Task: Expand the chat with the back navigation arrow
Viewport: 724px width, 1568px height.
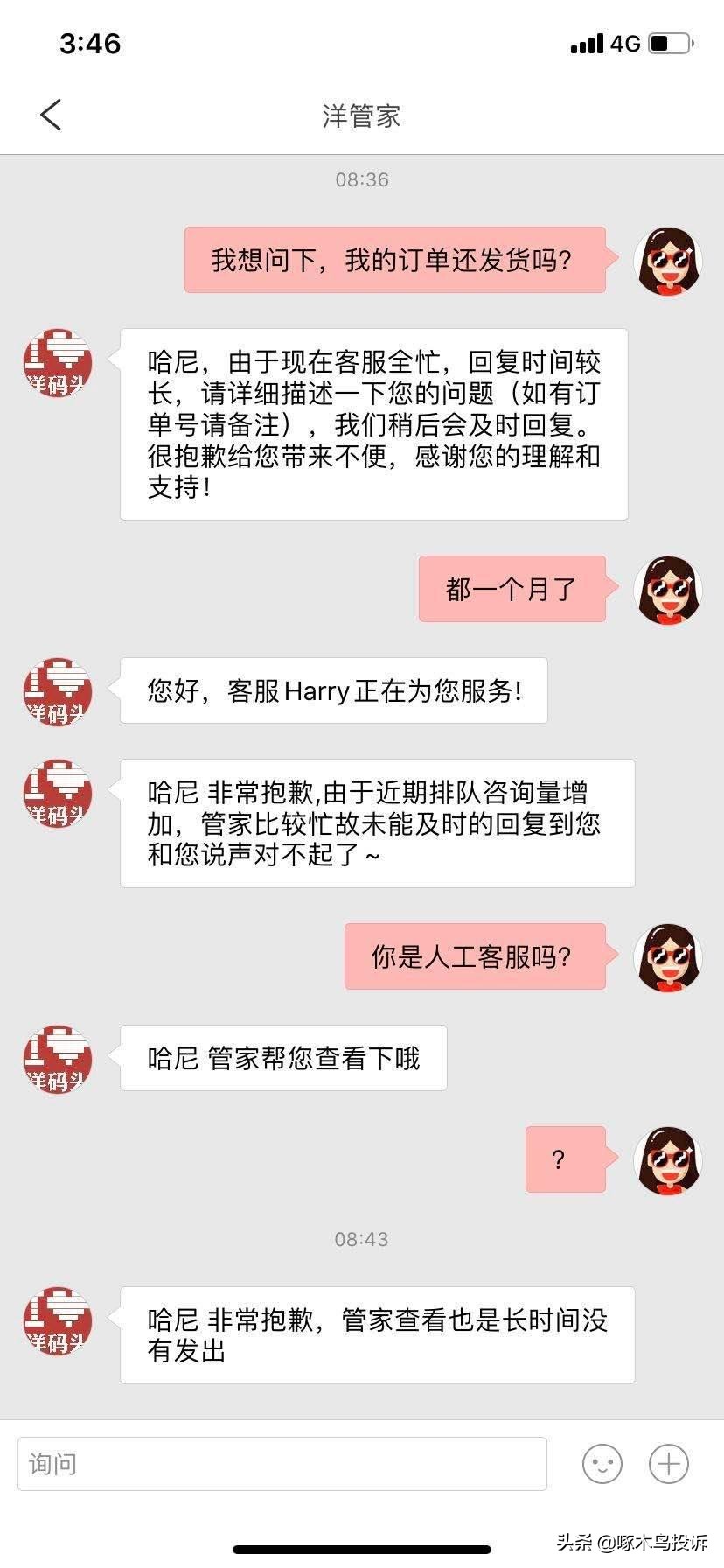Action: pyautogui.click(x=50, y=115)
